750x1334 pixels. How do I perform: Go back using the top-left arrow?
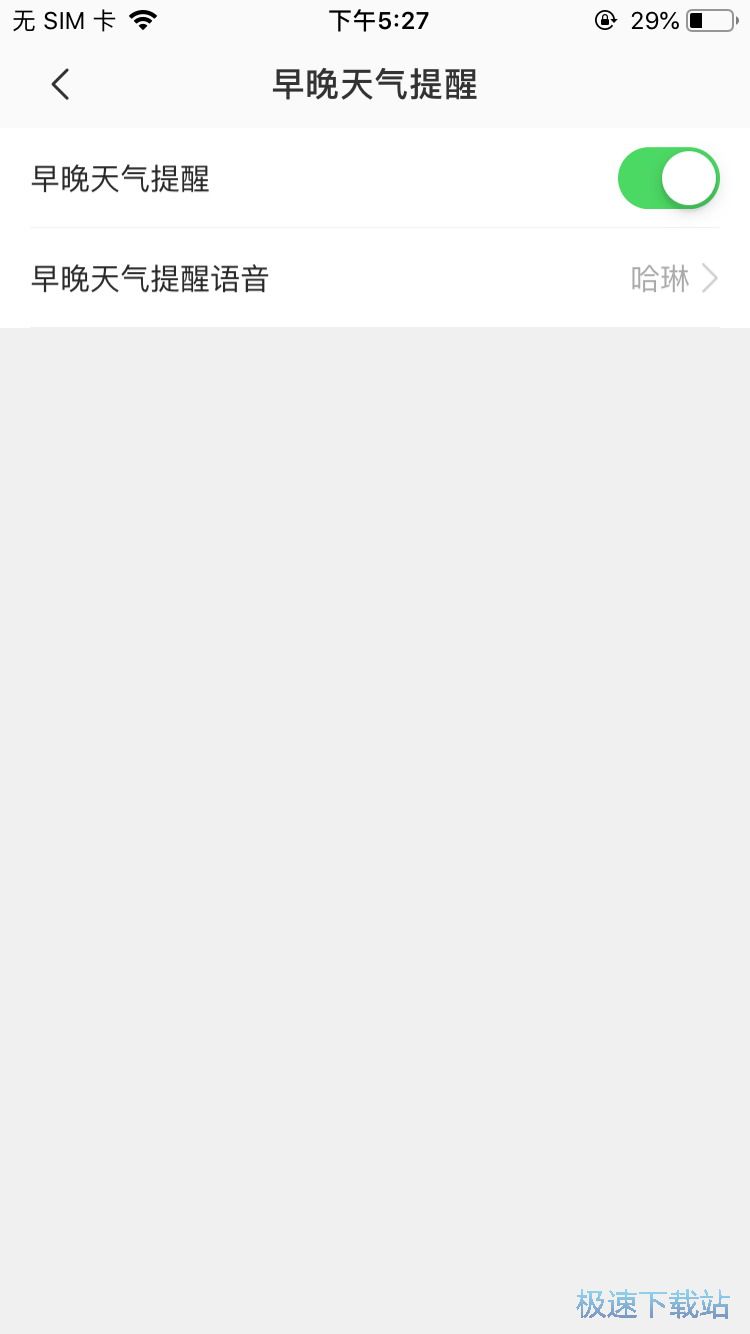(x=61, y=85)
